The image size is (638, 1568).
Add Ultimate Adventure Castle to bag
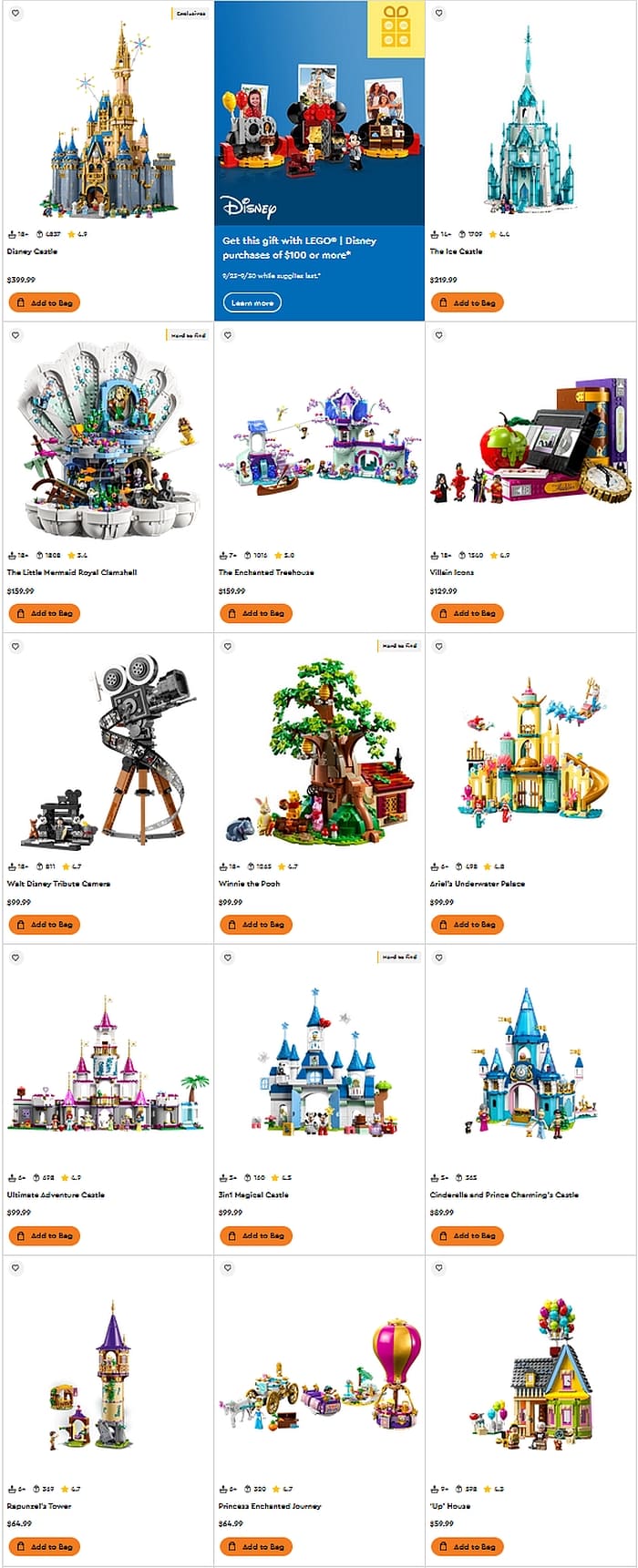click(x=44, y=1235)
